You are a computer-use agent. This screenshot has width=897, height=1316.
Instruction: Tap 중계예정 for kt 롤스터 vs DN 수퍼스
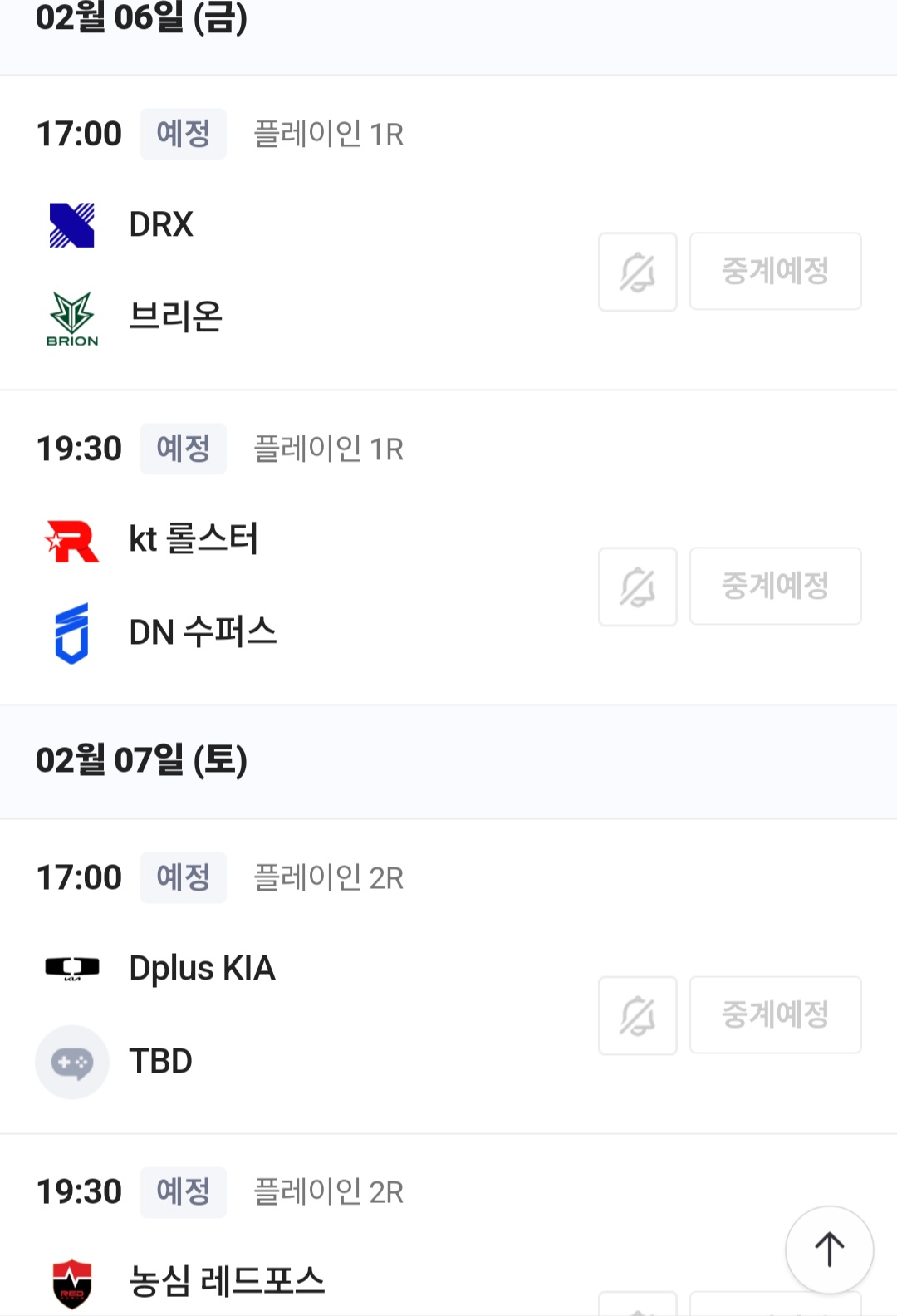click(775, 587)
